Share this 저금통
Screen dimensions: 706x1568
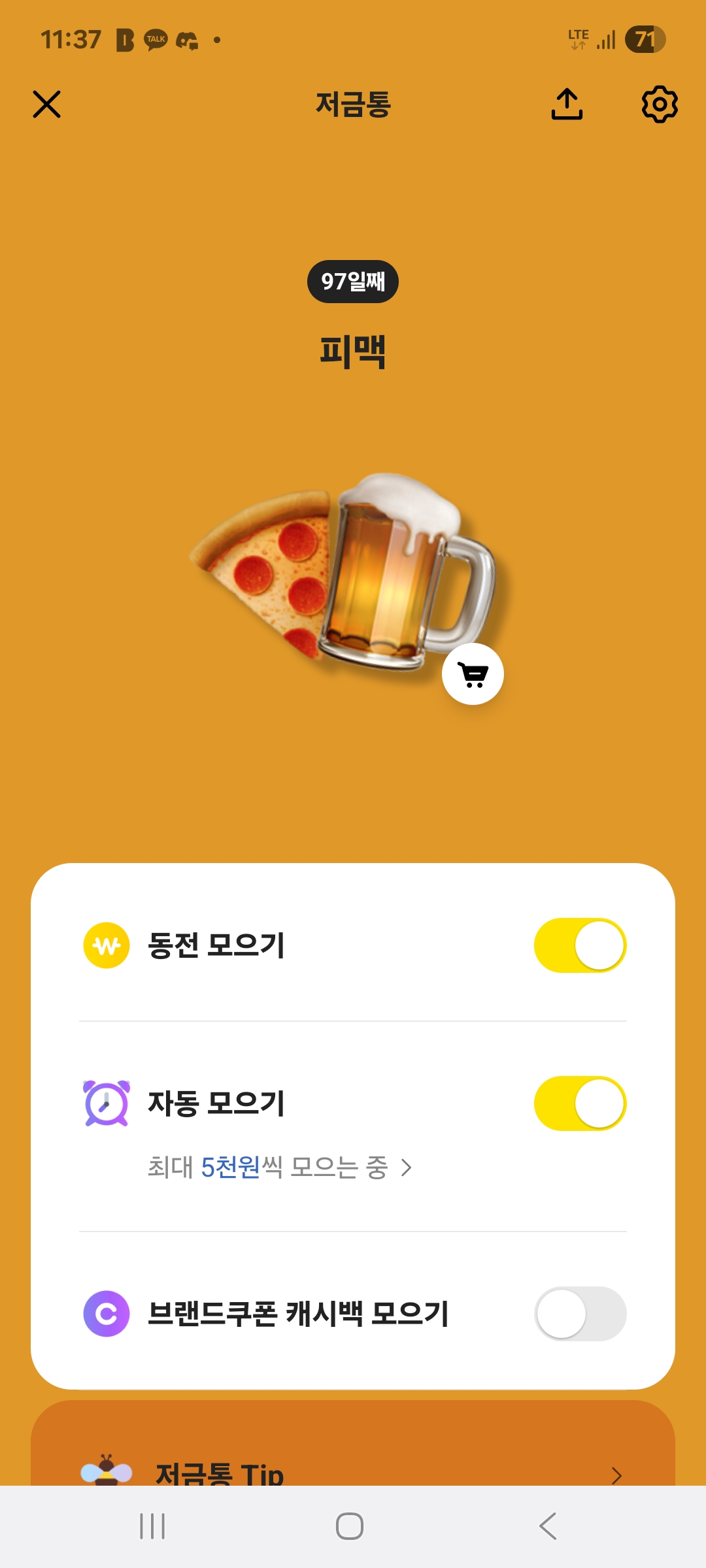(x=567, y=105)
